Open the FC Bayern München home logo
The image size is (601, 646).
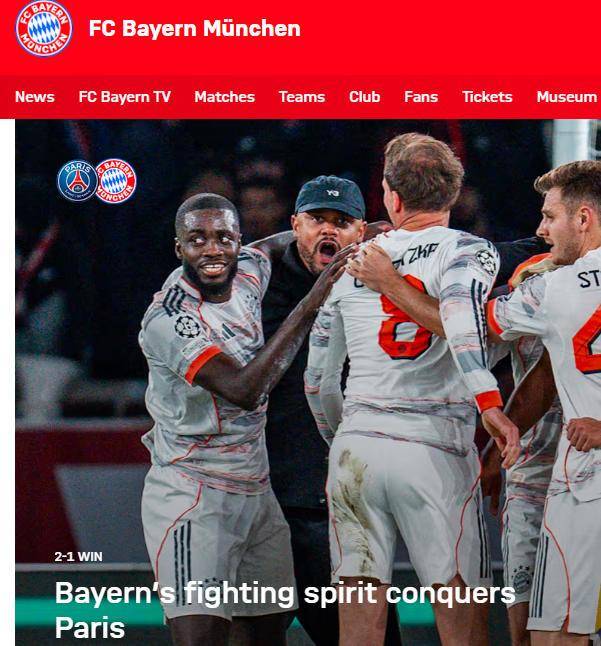point(44,29)
